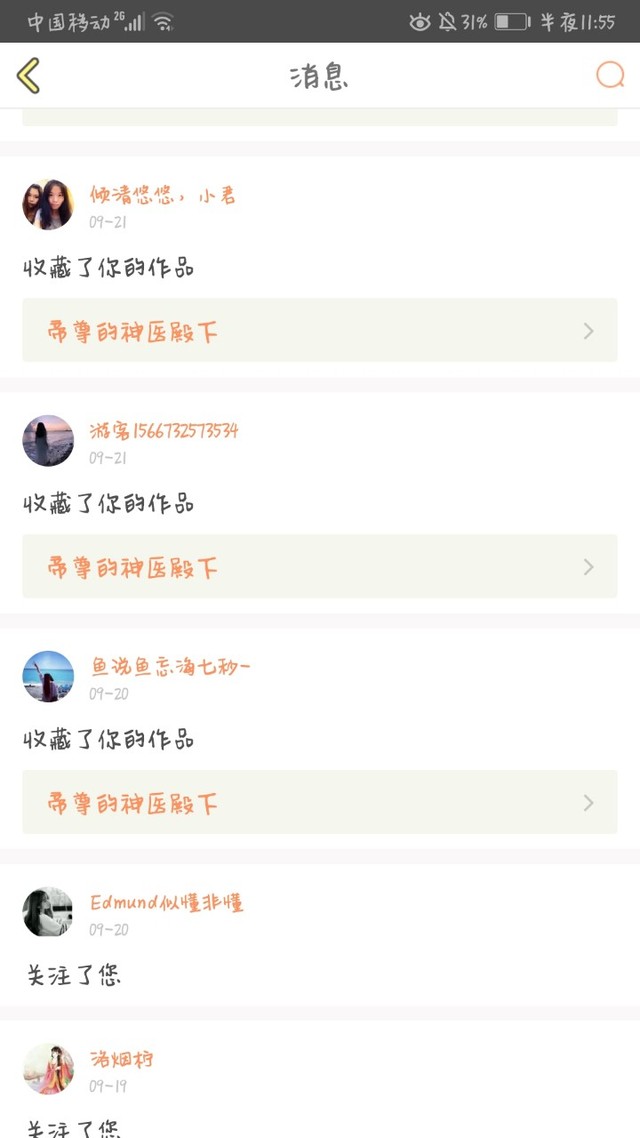640x1138 pixels.
Task: Open the two-girls avatar in the top message
Action: pyautogui.click(x=48, y=205)
